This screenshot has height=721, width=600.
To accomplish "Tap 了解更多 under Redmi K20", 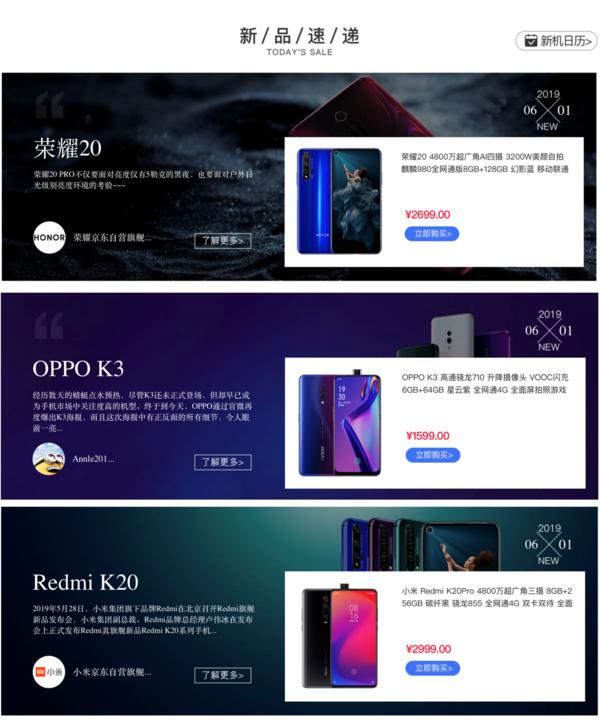I will (222, 675).
